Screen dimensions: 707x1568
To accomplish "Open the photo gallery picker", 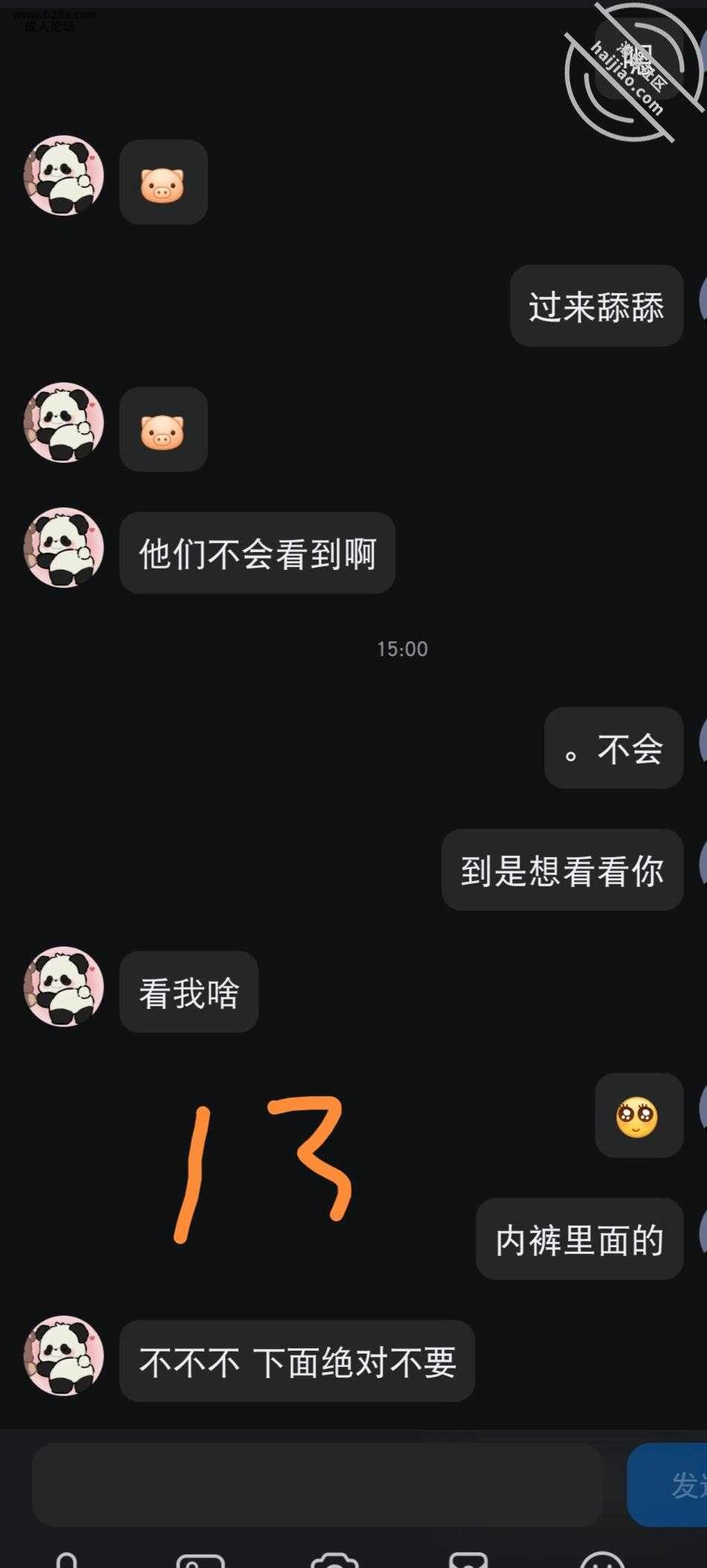I will point(200,1560).
